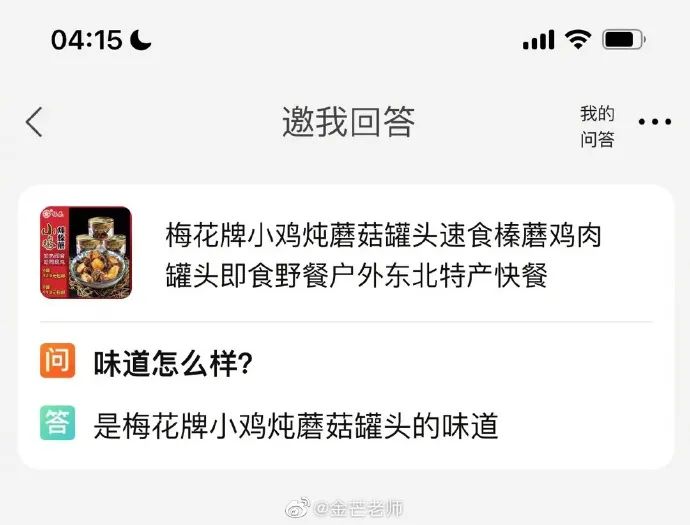Open the three-dot overflow menu

point(654,122)
